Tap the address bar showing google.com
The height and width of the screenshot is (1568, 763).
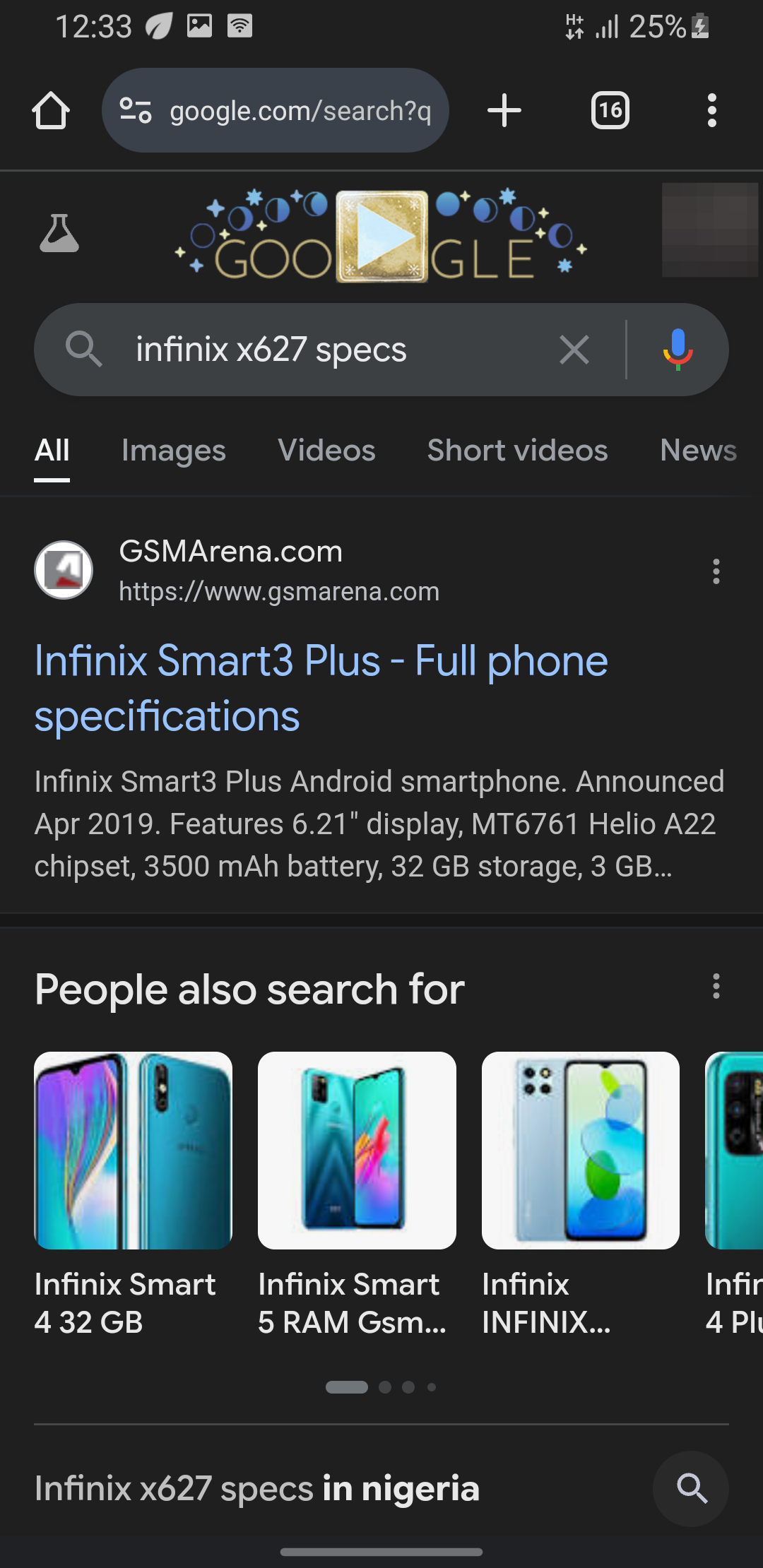276,111
